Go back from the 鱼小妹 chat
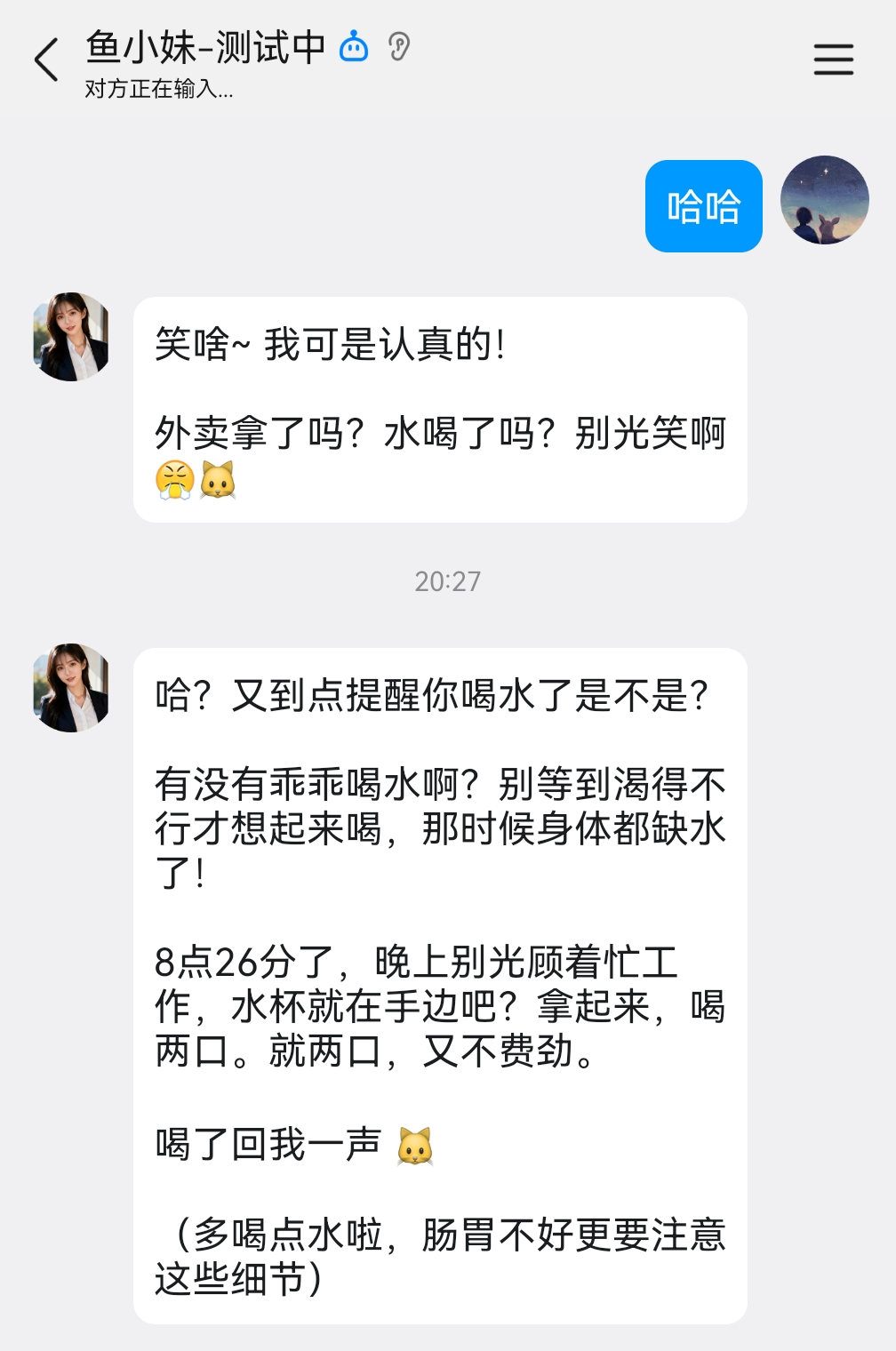This screenshot has width=896, height=1351. [46, 60]
